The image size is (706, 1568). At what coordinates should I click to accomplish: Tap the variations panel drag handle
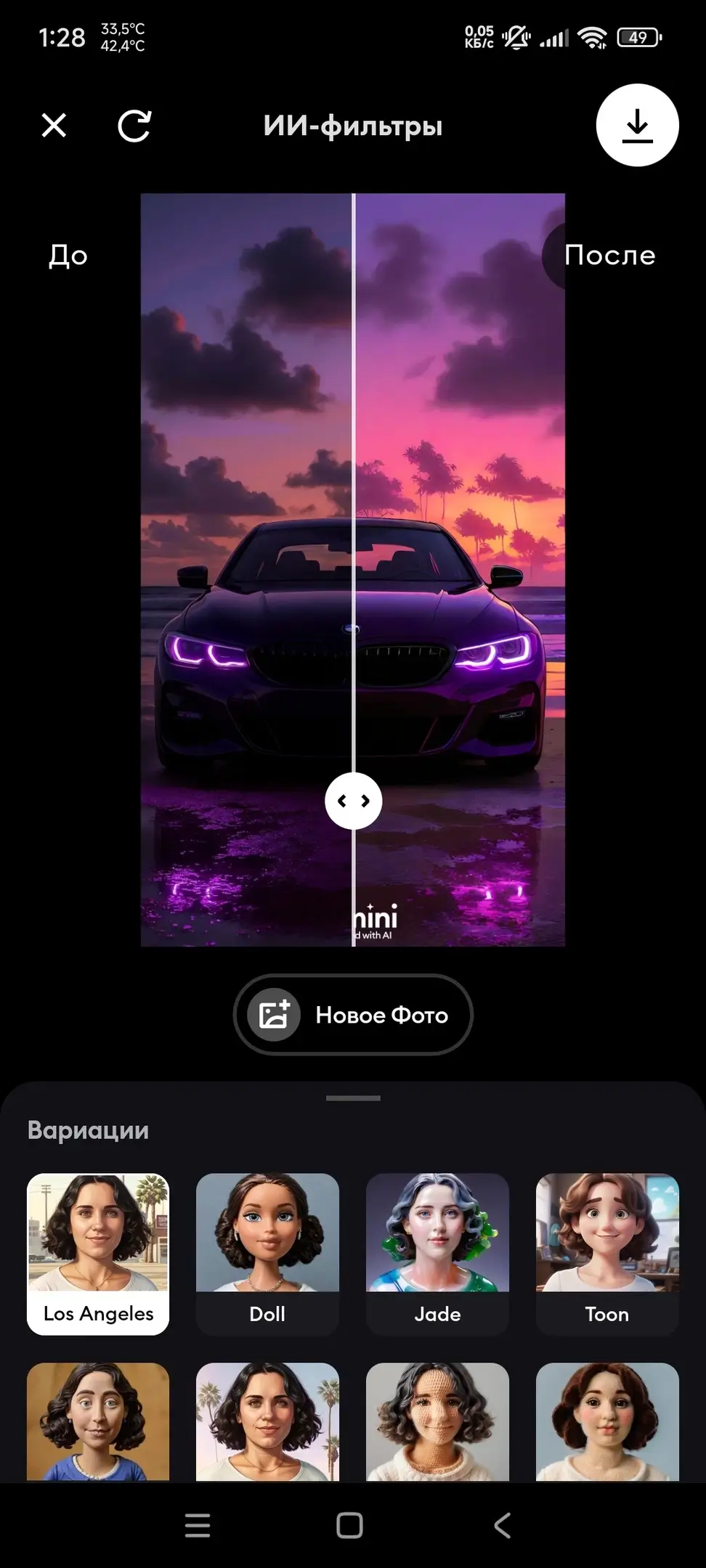coord(353,1098)
